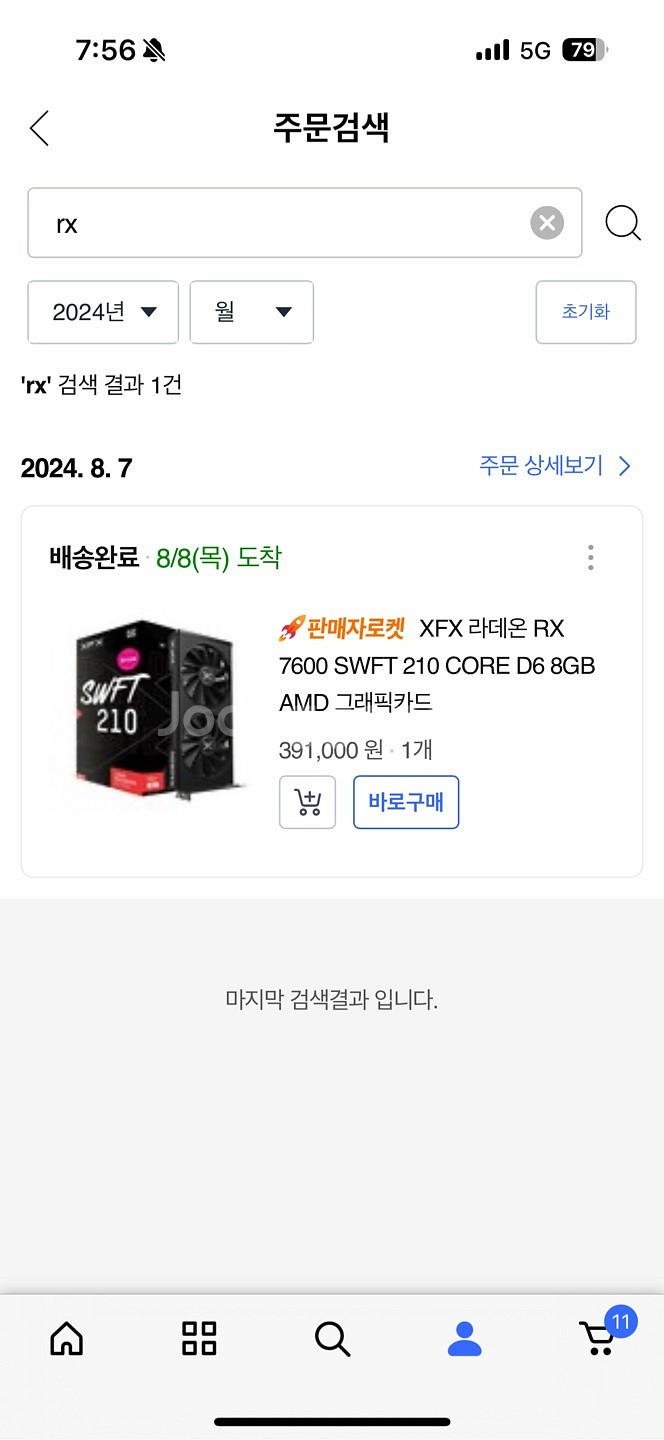Add the XFX graphics card to cart
664x1440 pixels.
307,802
